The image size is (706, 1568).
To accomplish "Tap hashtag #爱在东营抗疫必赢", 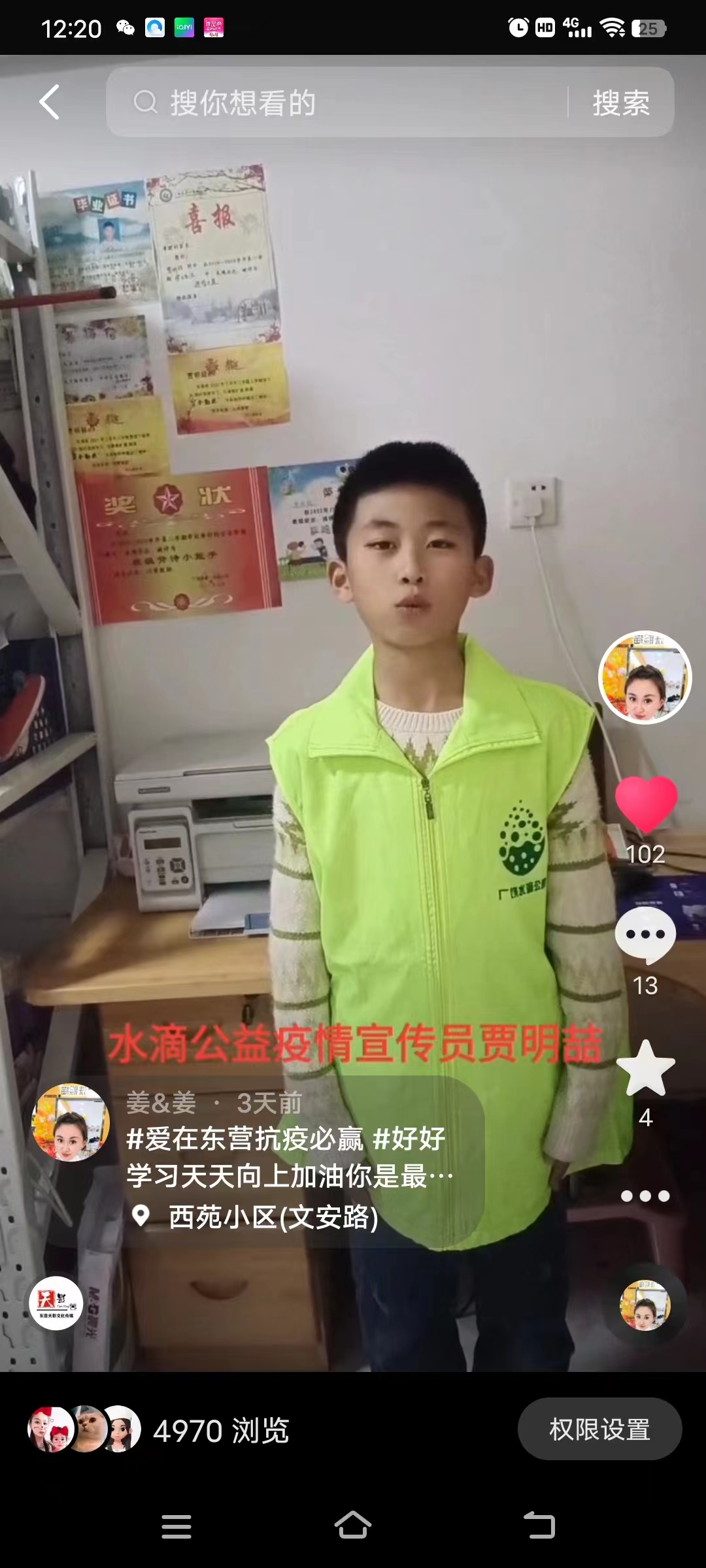I will pos(245,1139).
